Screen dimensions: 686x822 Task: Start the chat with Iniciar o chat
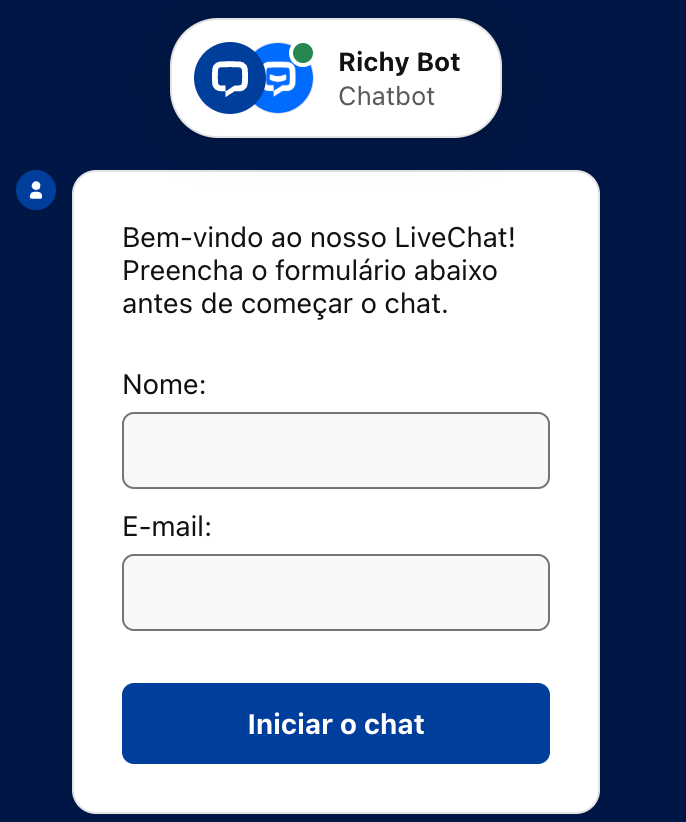point(336,723)
